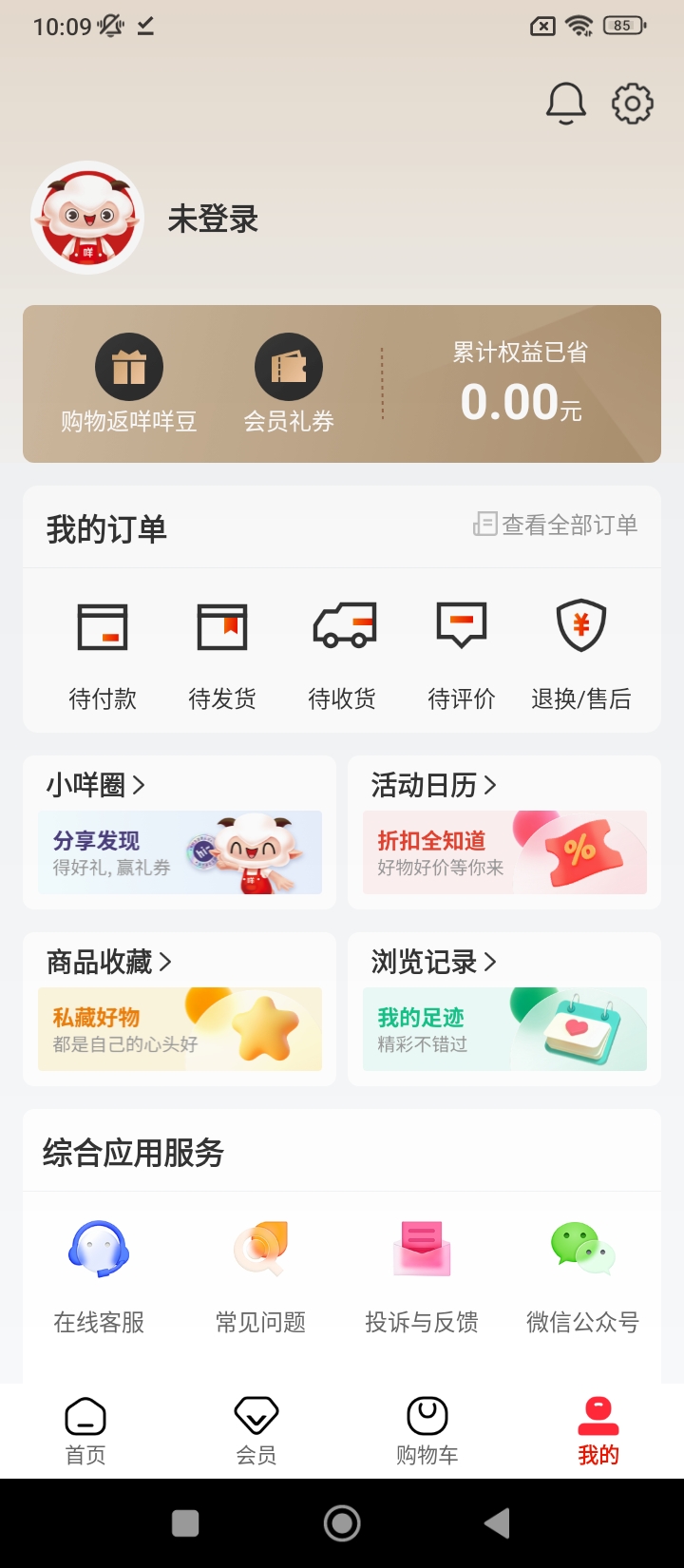Viewport: 684px width, 1568px height.
Task: Open 浏览记录 history card
Action: [504, 1009]
